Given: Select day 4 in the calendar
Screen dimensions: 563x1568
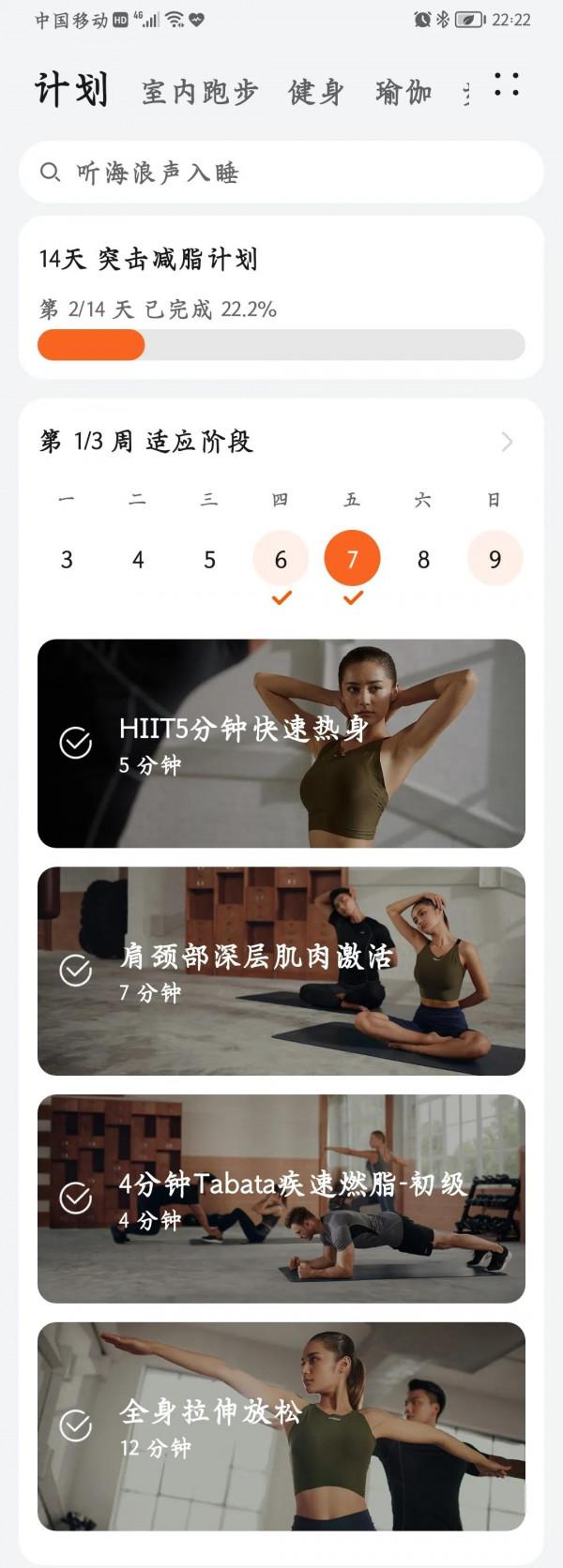Looking at the screenshot, I should (x=138, y=560).
